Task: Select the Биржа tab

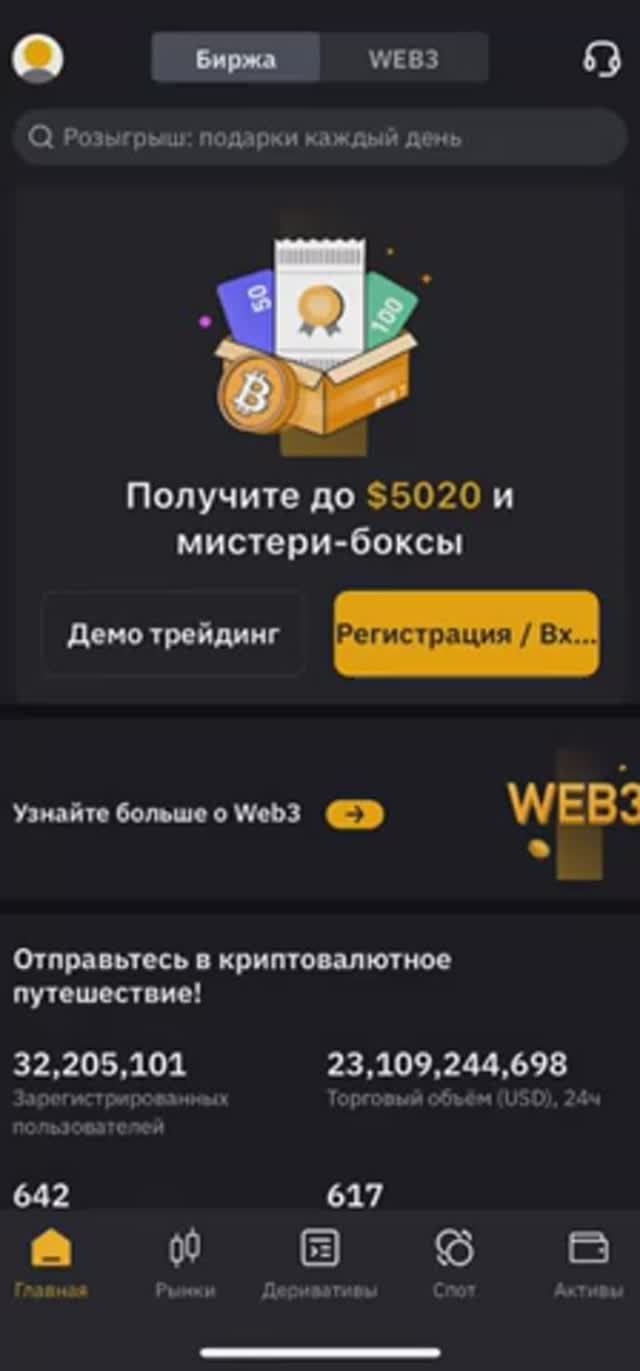Action: [x=236, y=58]
